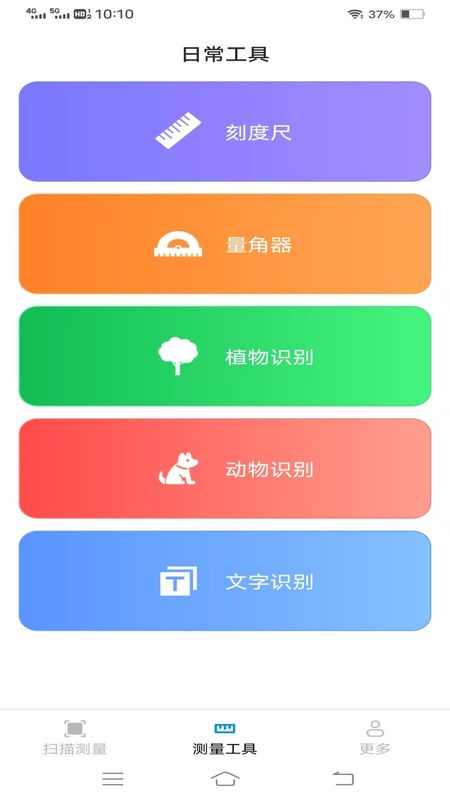
Task: Launch 动物识别 animal recognition
Action: (x=225, y=468)
